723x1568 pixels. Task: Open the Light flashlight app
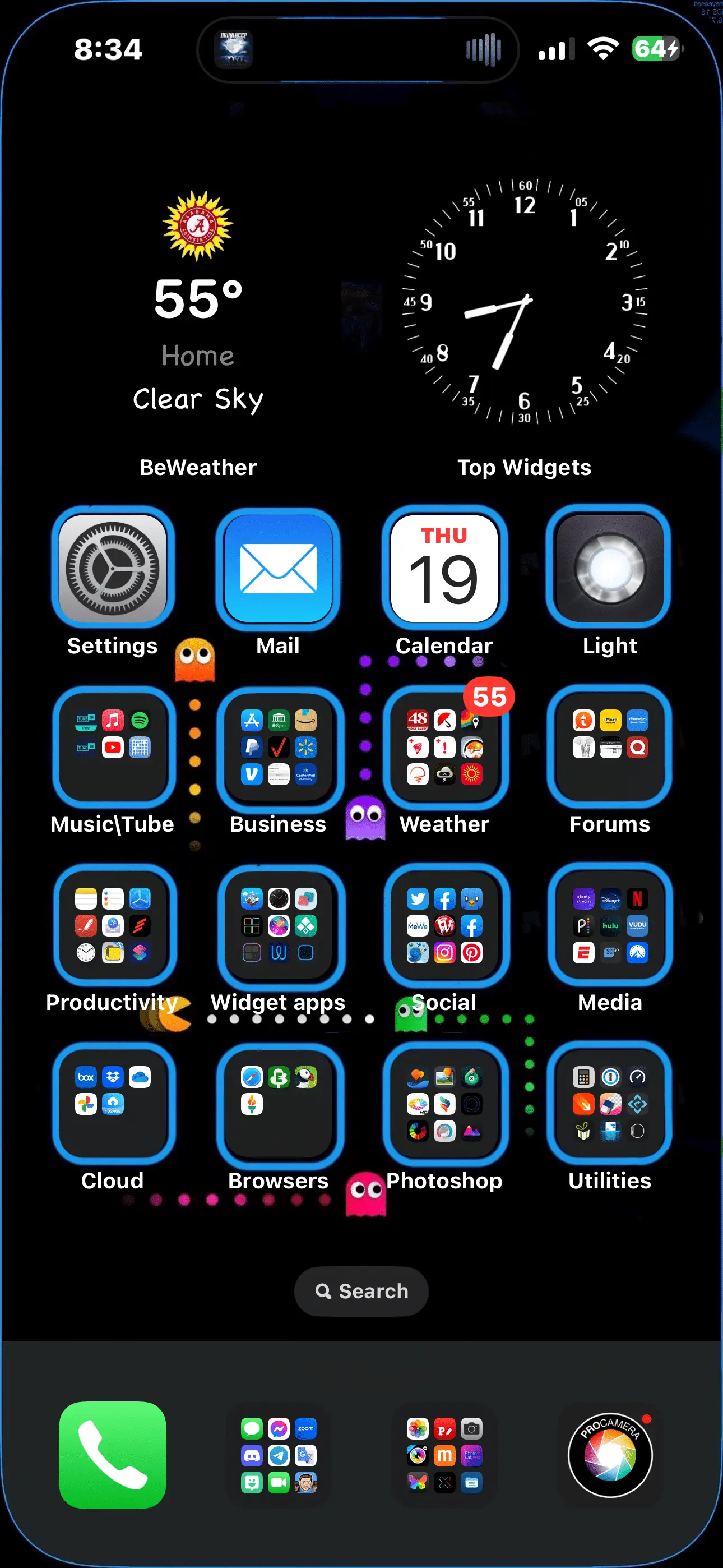609,569
